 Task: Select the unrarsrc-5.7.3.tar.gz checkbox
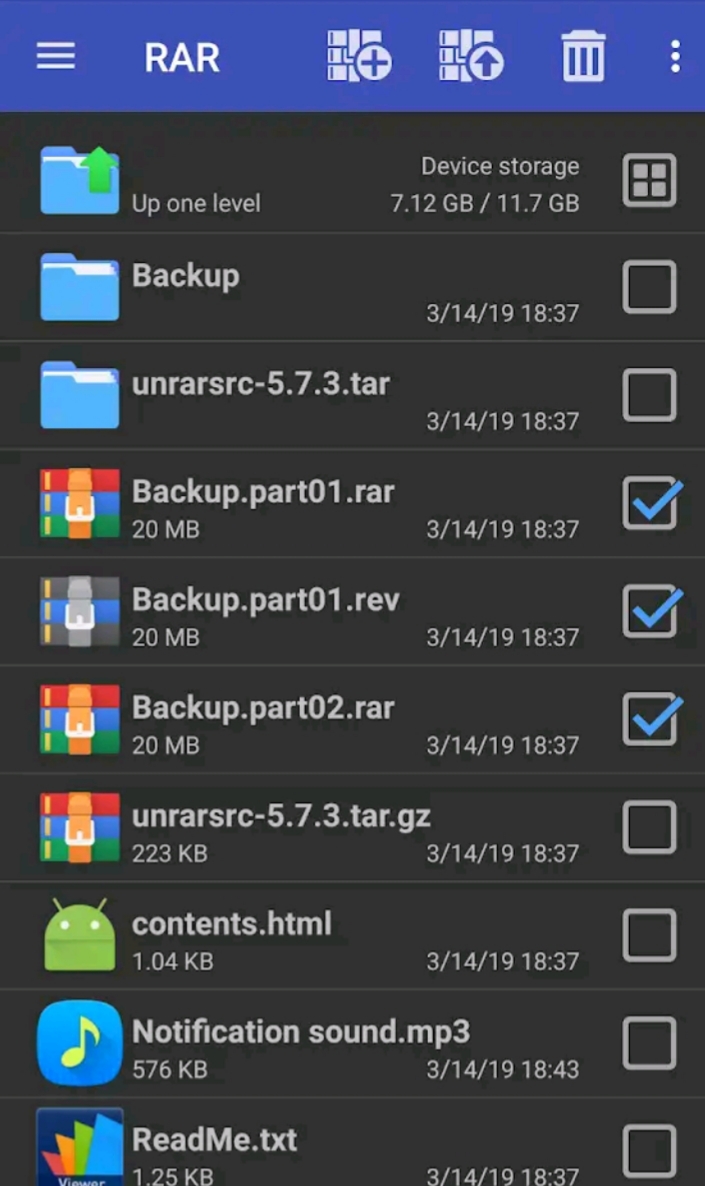tap(650, 827)
